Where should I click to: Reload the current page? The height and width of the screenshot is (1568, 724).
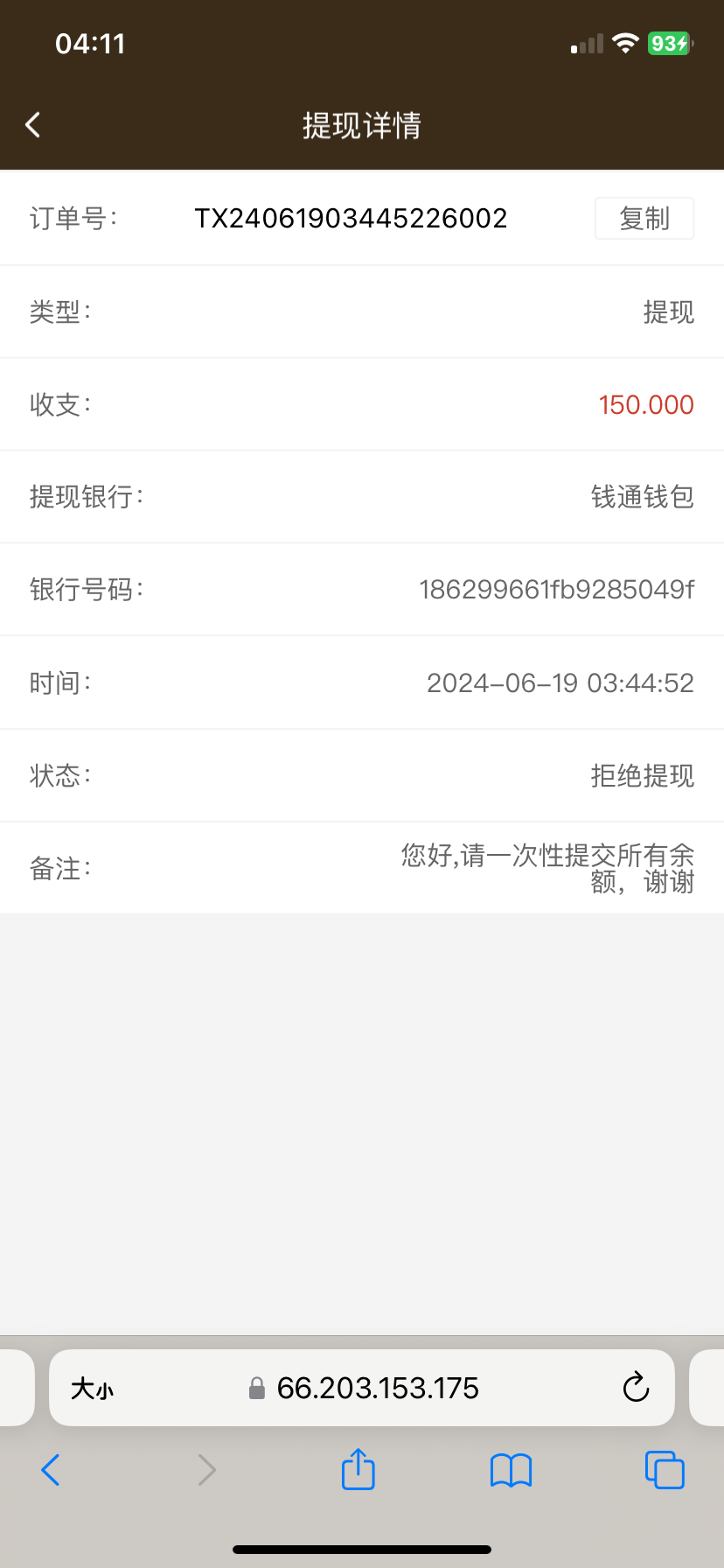tap(636, 1388)
